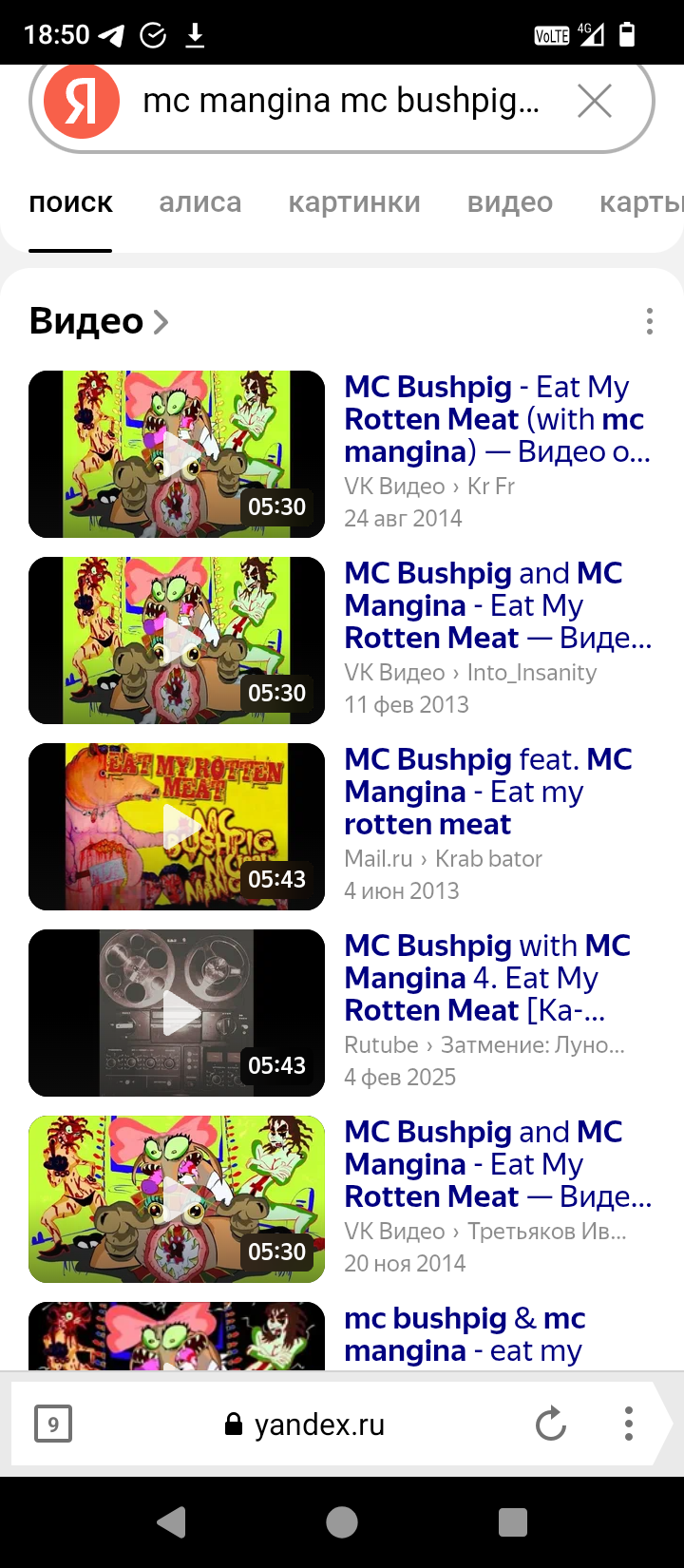Image resolution: width=684 pixels, height=1568 pixels.
Task: Tap the search field with mc mangina query
Action: pos(342,101)
